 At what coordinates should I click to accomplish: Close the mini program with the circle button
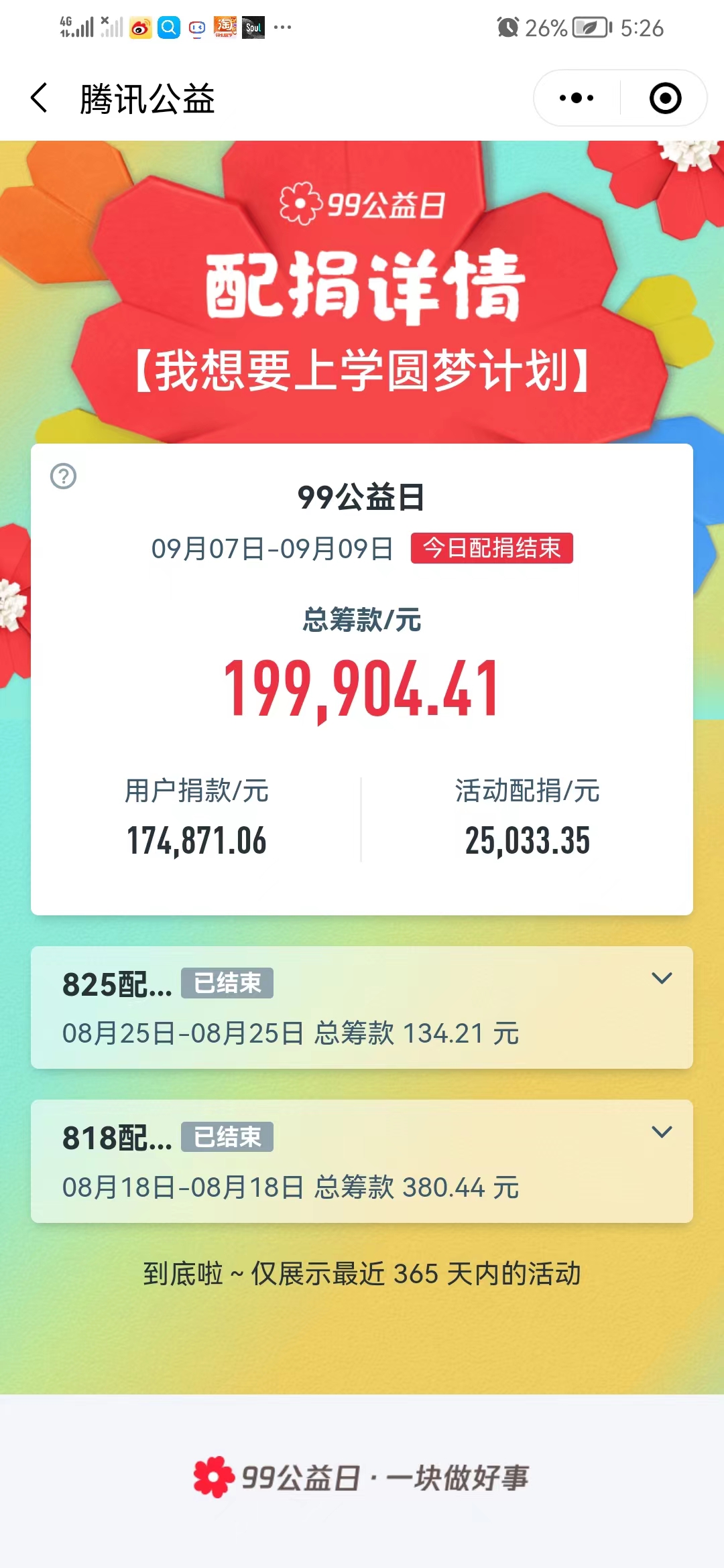665,98
